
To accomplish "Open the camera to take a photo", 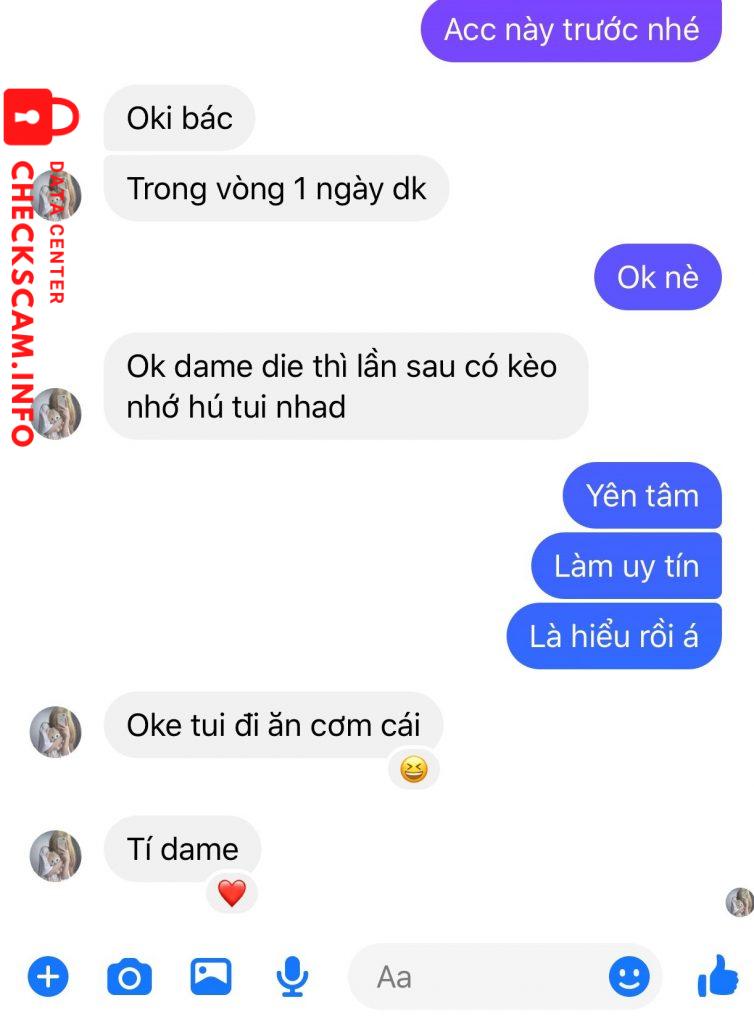I will [x=129, y=976].
